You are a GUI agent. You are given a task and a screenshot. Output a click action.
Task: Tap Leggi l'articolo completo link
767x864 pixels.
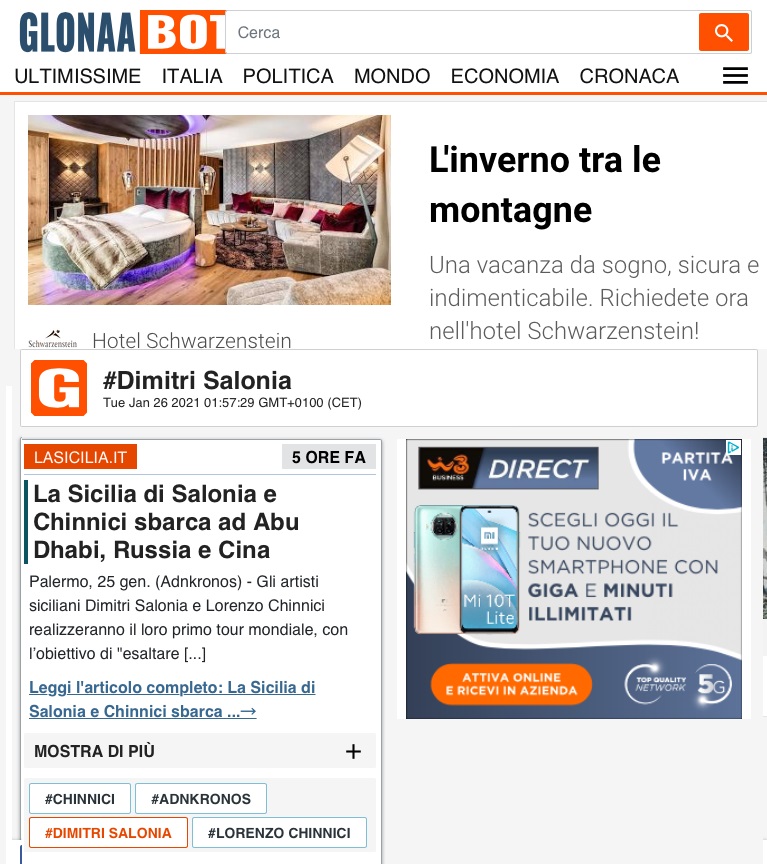point(172,699)
